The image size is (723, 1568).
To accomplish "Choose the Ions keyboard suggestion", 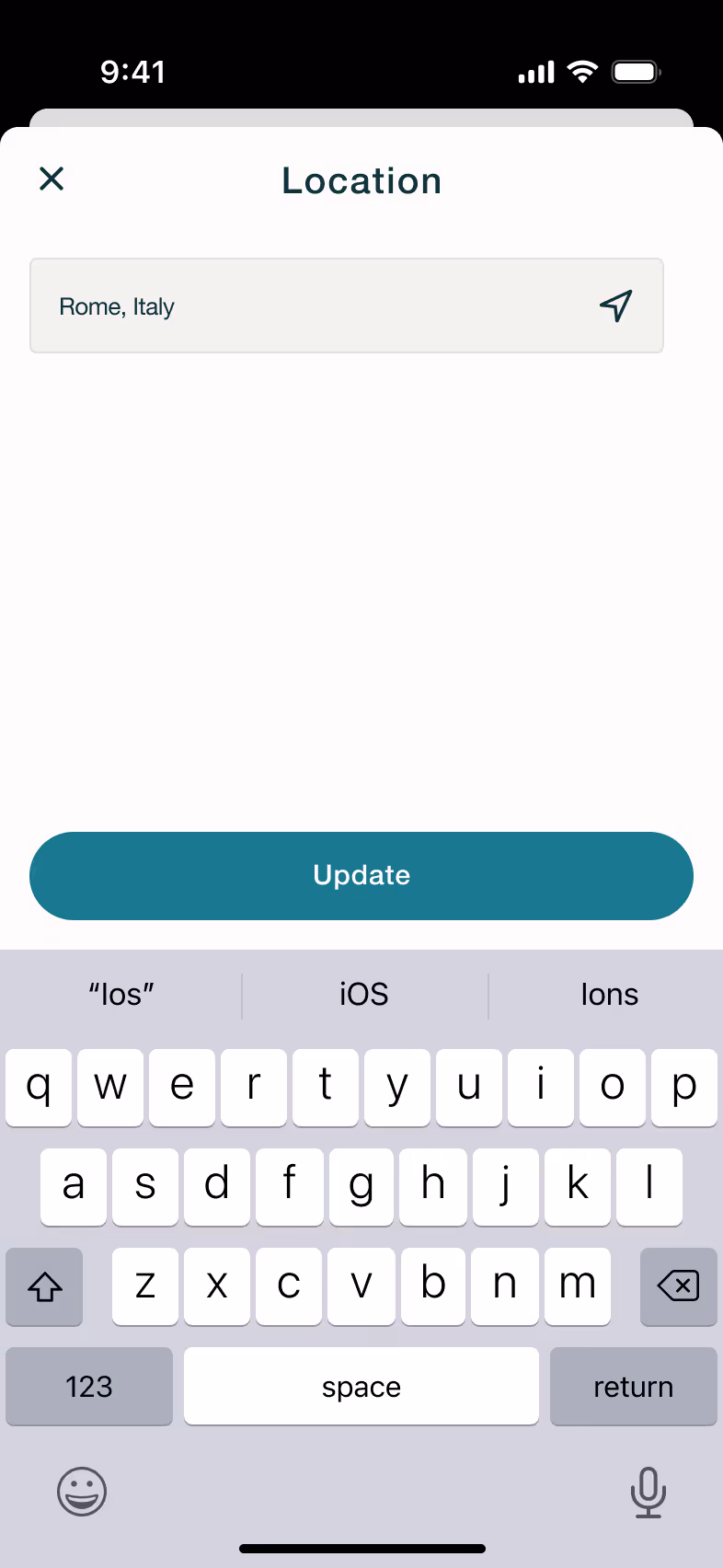I will pyautogui.click(x=609, y=995).
